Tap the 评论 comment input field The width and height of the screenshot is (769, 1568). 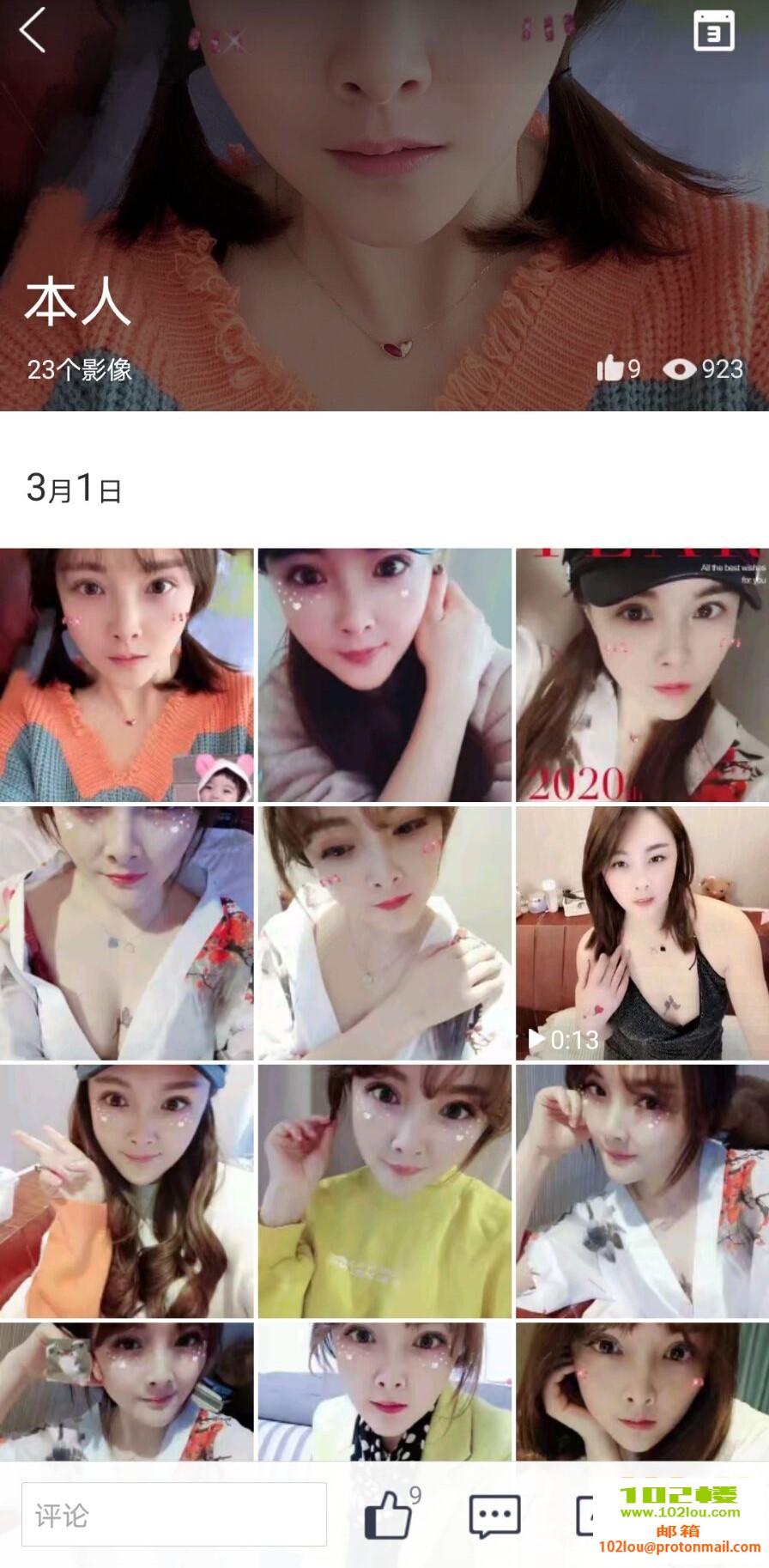coord(174,1515)
